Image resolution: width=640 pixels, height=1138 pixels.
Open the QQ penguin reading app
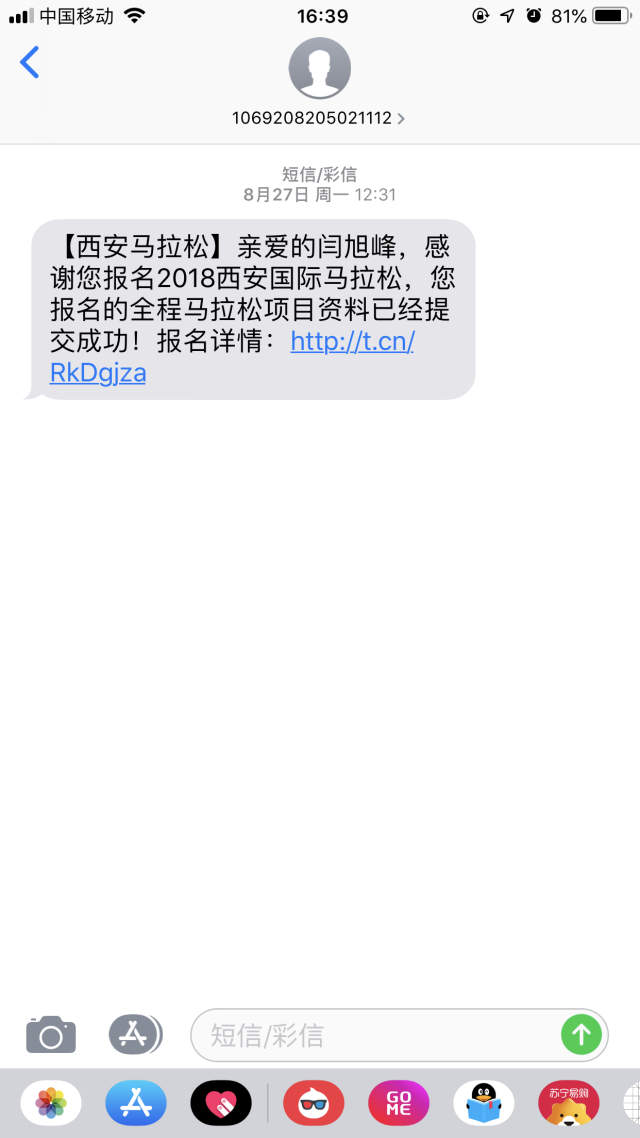483,1103
